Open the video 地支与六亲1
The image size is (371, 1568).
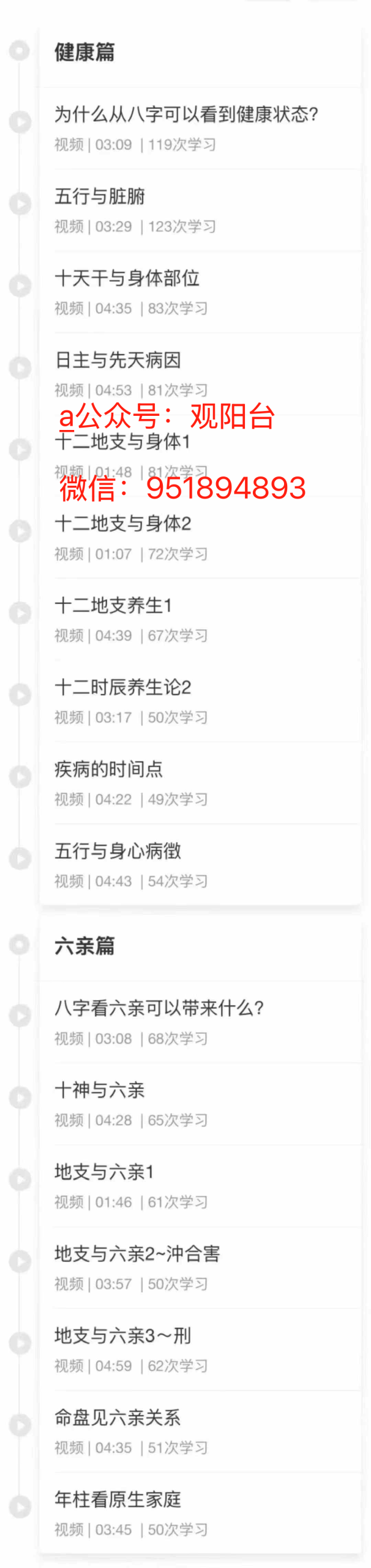(x=104, y=1172)
